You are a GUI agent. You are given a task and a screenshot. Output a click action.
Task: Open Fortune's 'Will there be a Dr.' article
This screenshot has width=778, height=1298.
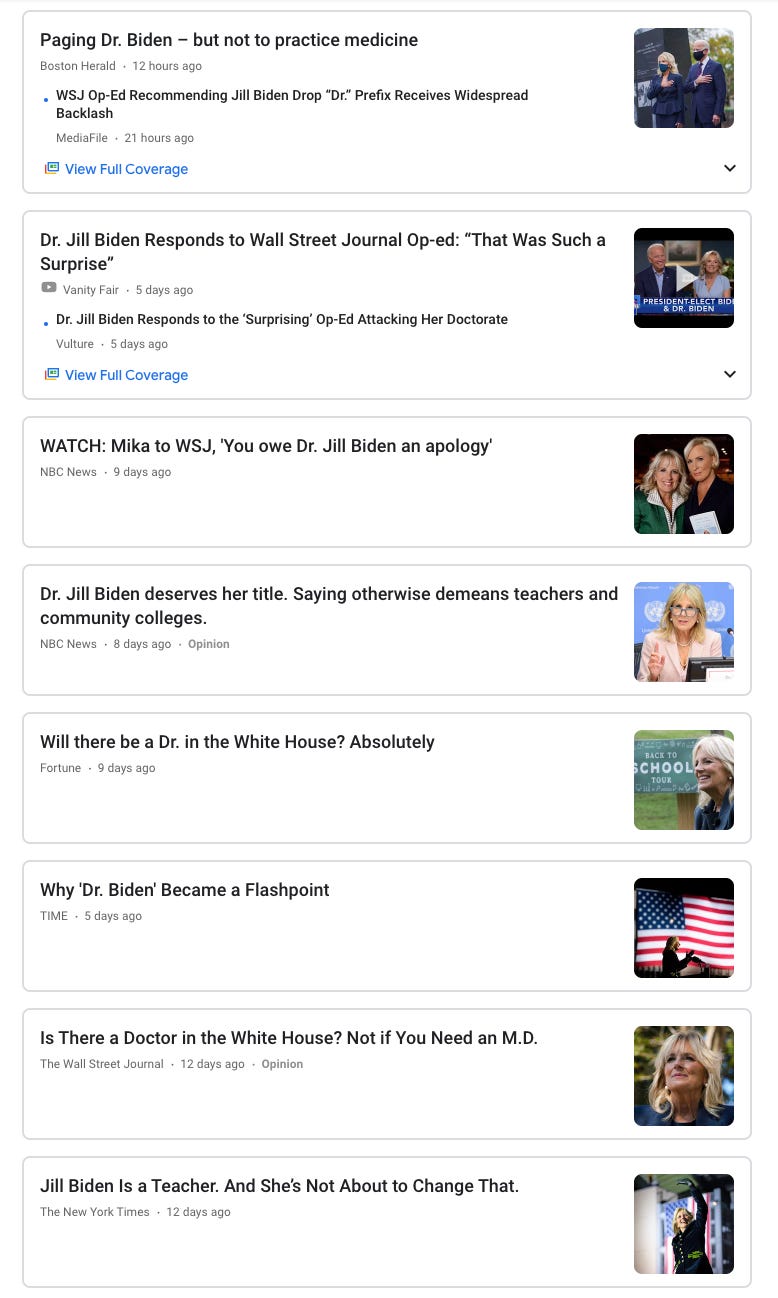click(237, 742)
